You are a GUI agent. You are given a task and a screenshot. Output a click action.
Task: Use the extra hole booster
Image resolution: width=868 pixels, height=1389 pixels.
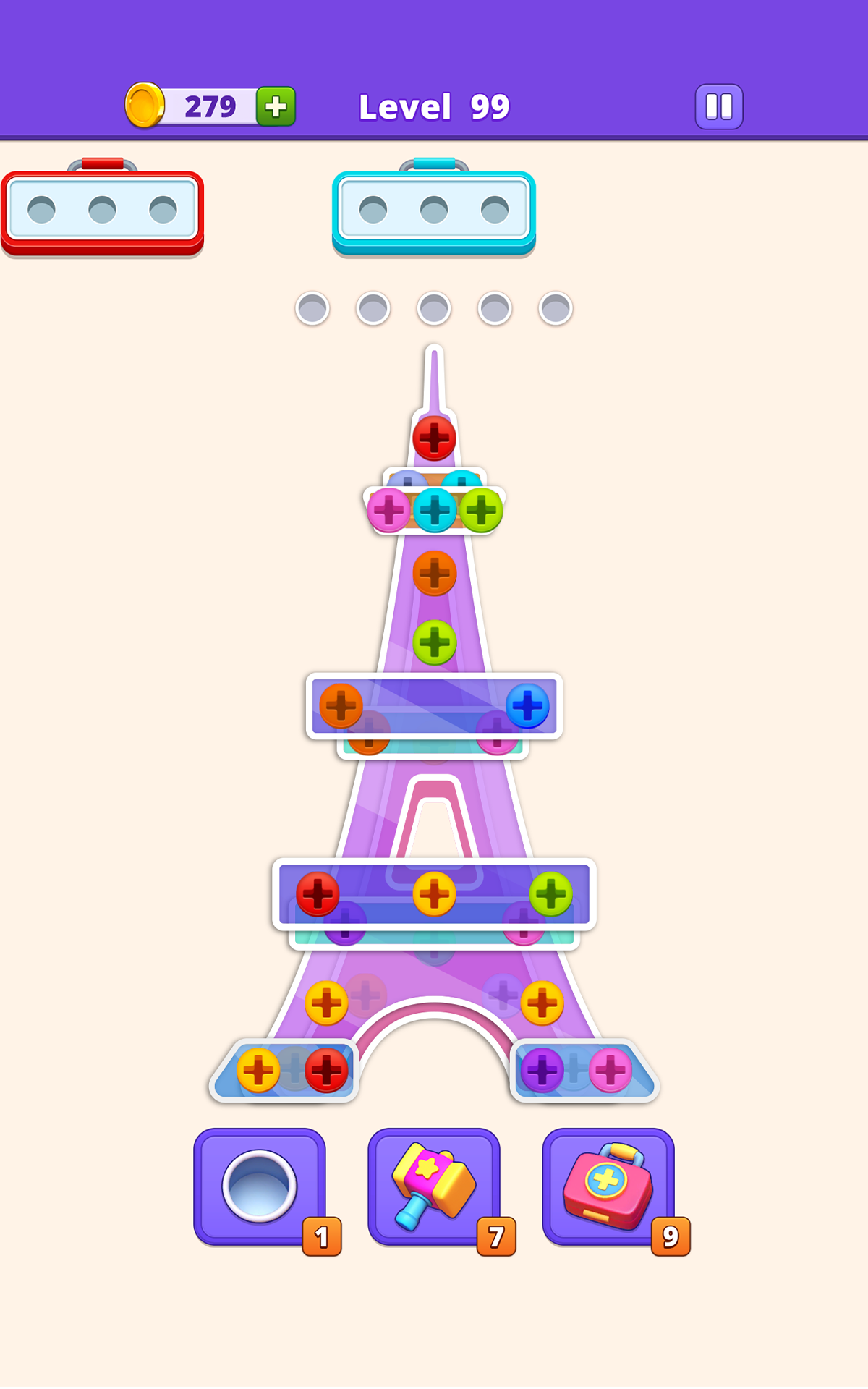260,1186
